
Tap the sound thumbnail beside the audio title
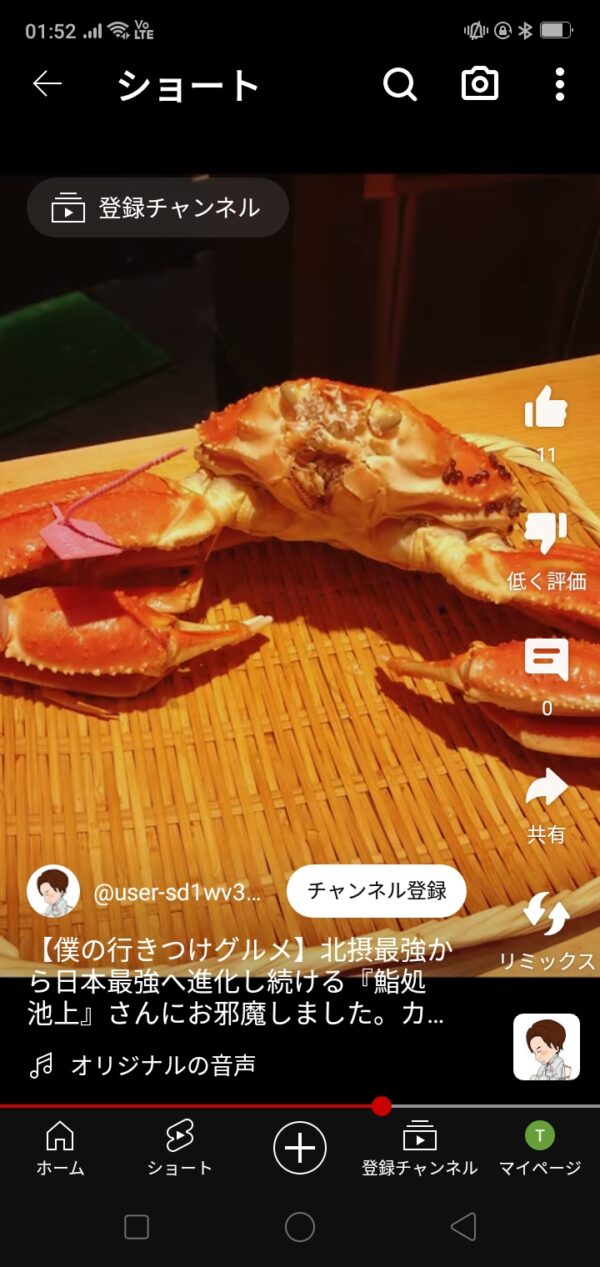pos(547,1047)
